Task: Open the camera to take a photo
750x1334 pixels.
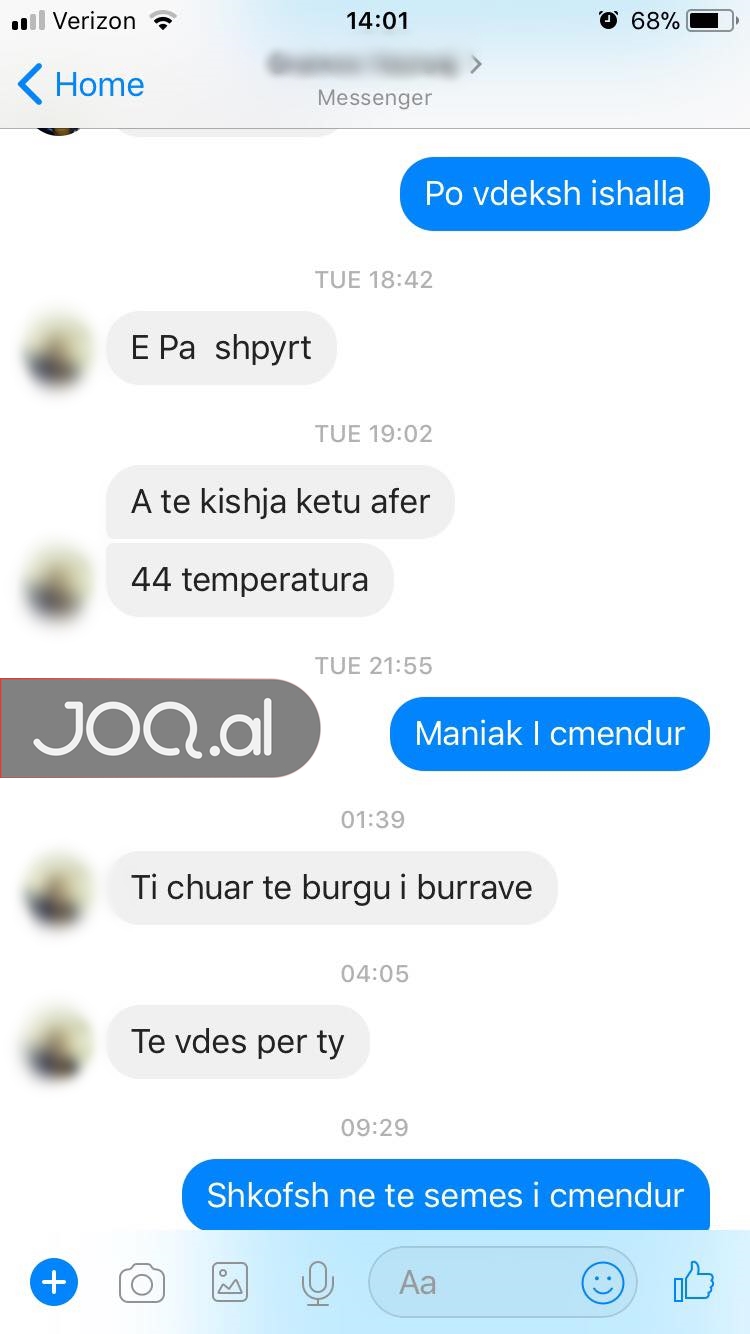Action: point(142,1282)
